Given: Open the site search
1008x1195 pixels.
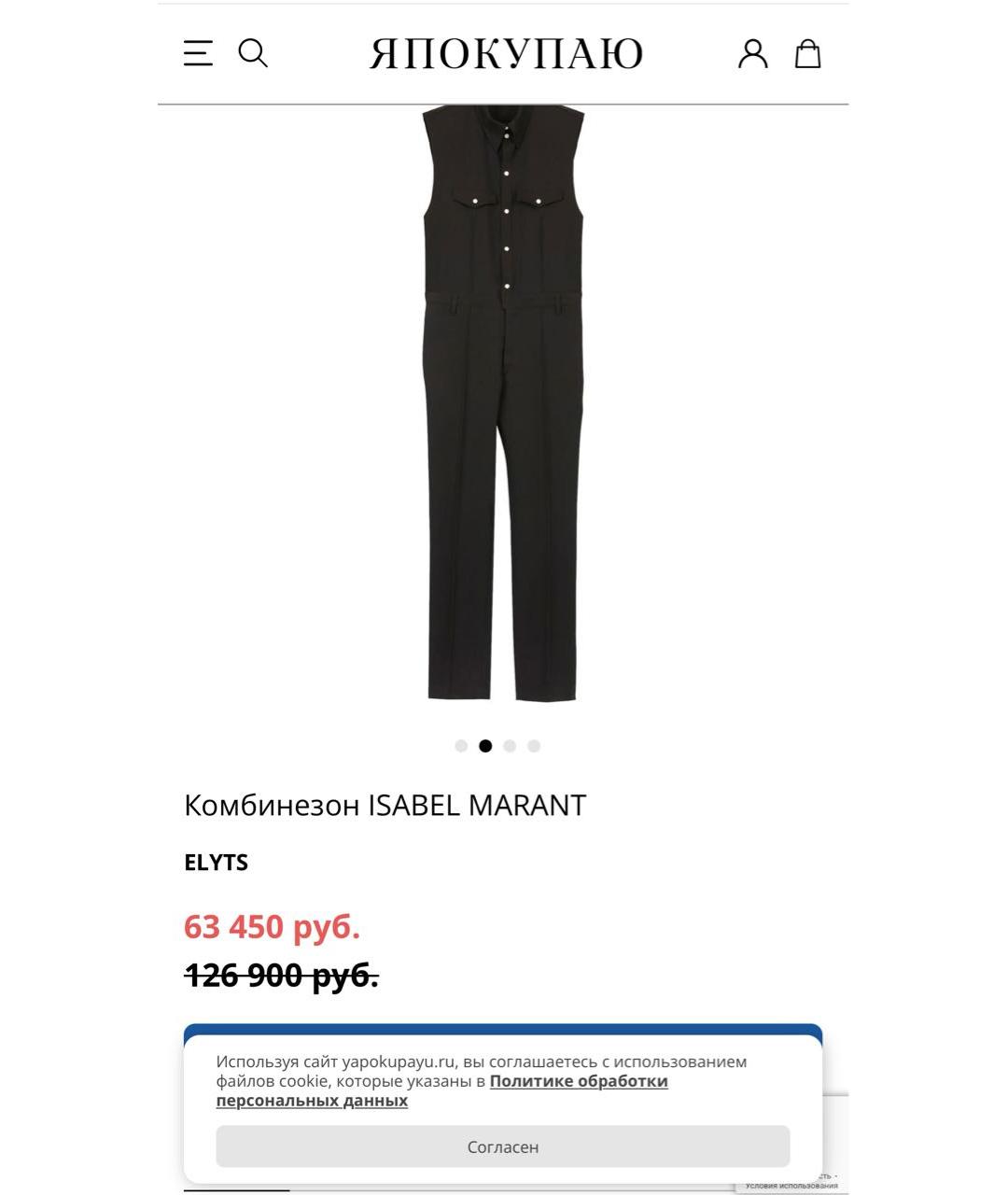Looking at the screenshot, I should coord(253,53).
